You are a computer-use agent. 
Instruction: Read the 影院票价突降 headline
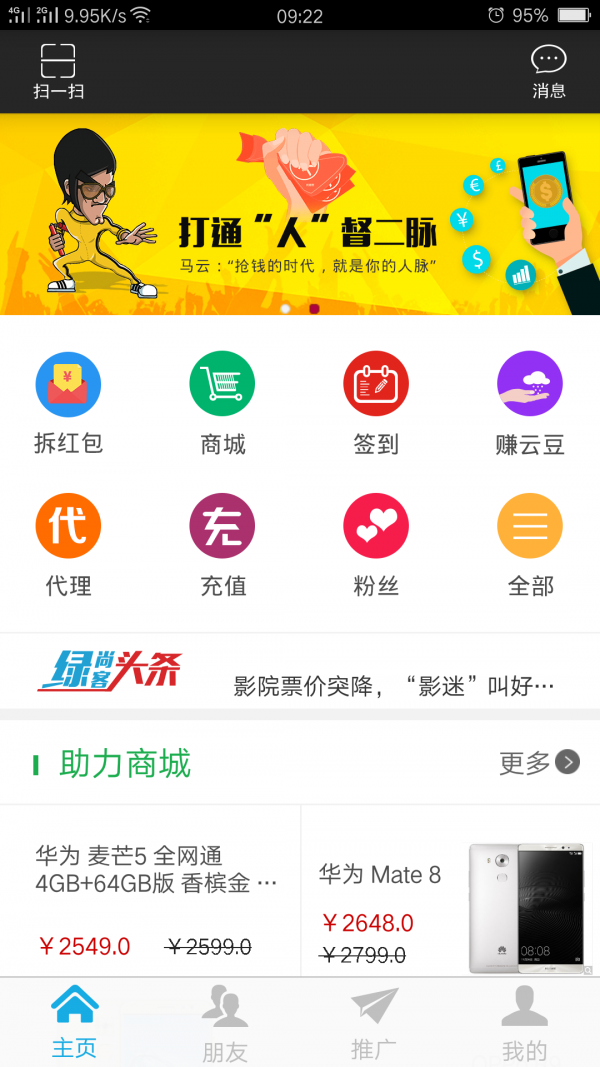pos(393,685)
